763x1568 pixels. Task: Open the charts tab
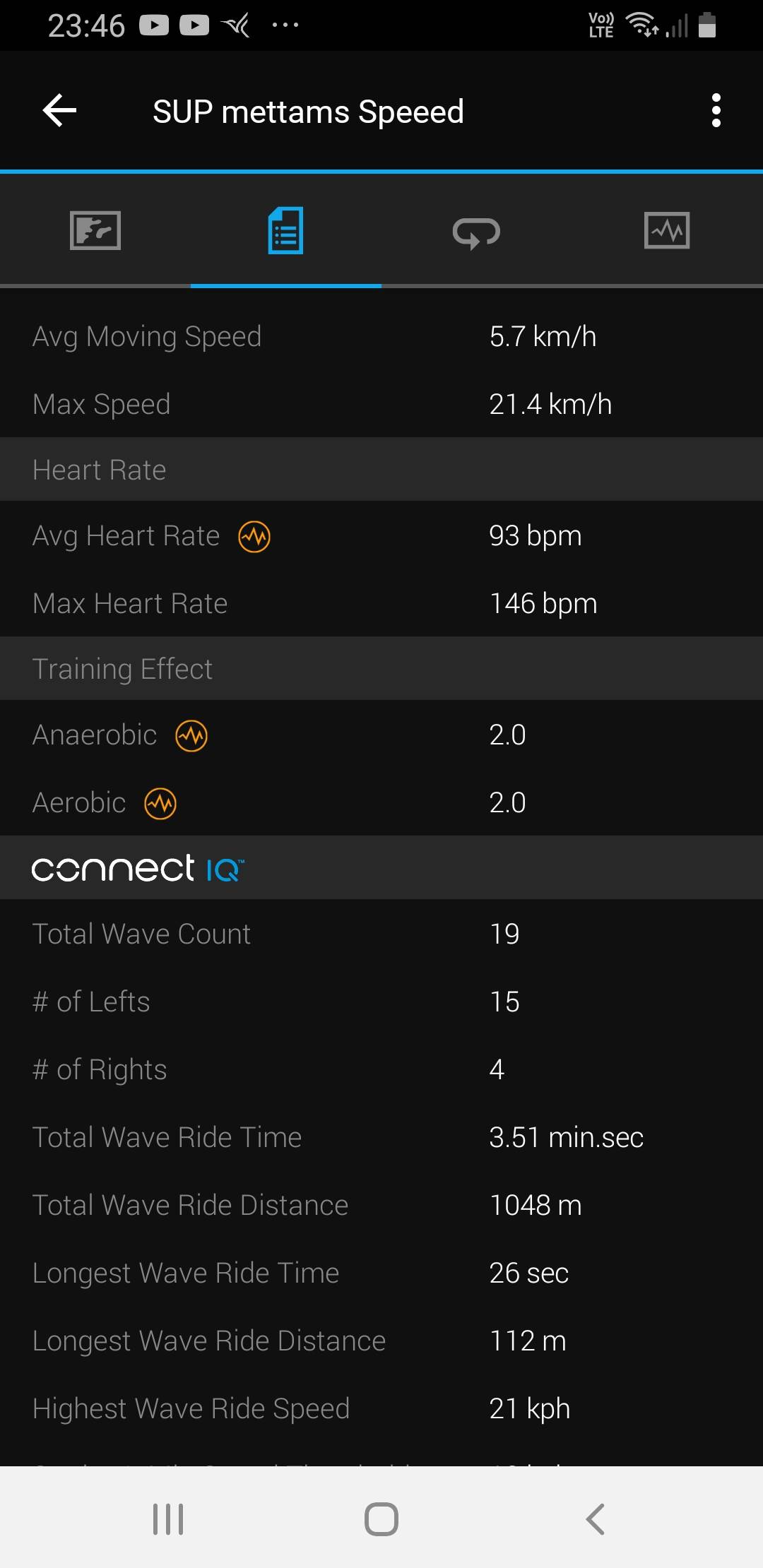click(667, 231)
